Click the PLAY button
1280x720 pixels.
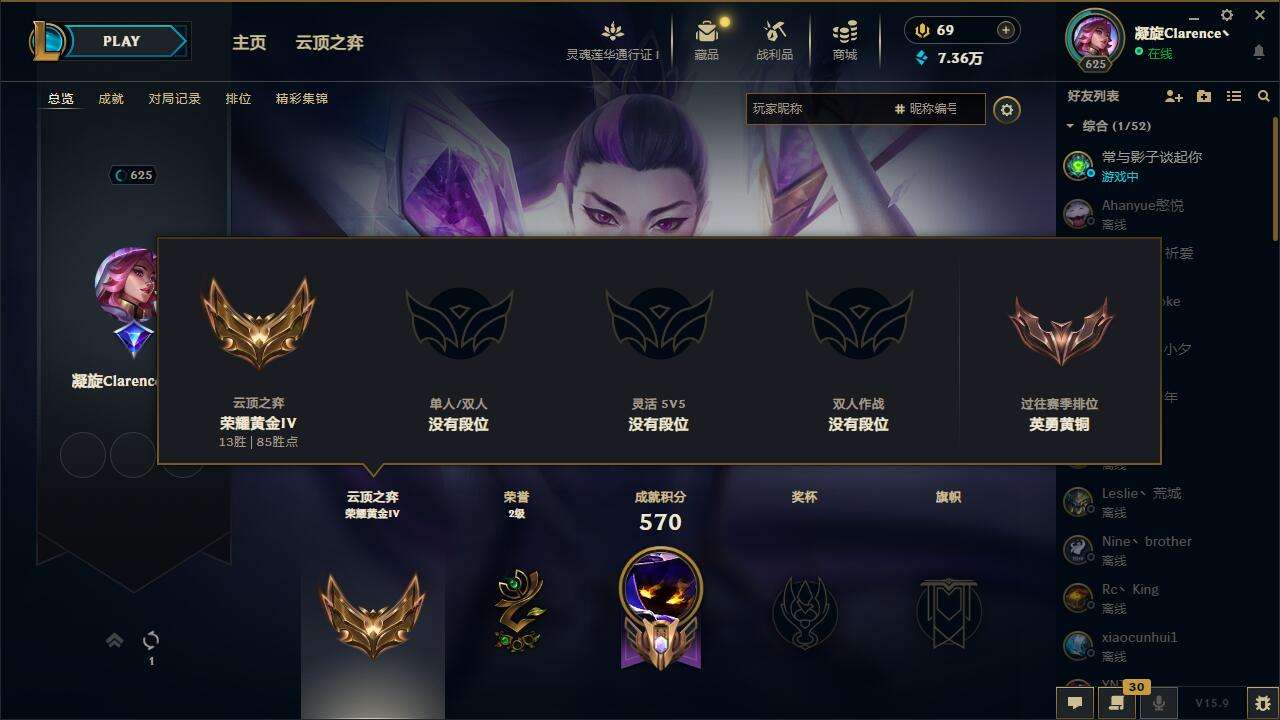(121, 41)
